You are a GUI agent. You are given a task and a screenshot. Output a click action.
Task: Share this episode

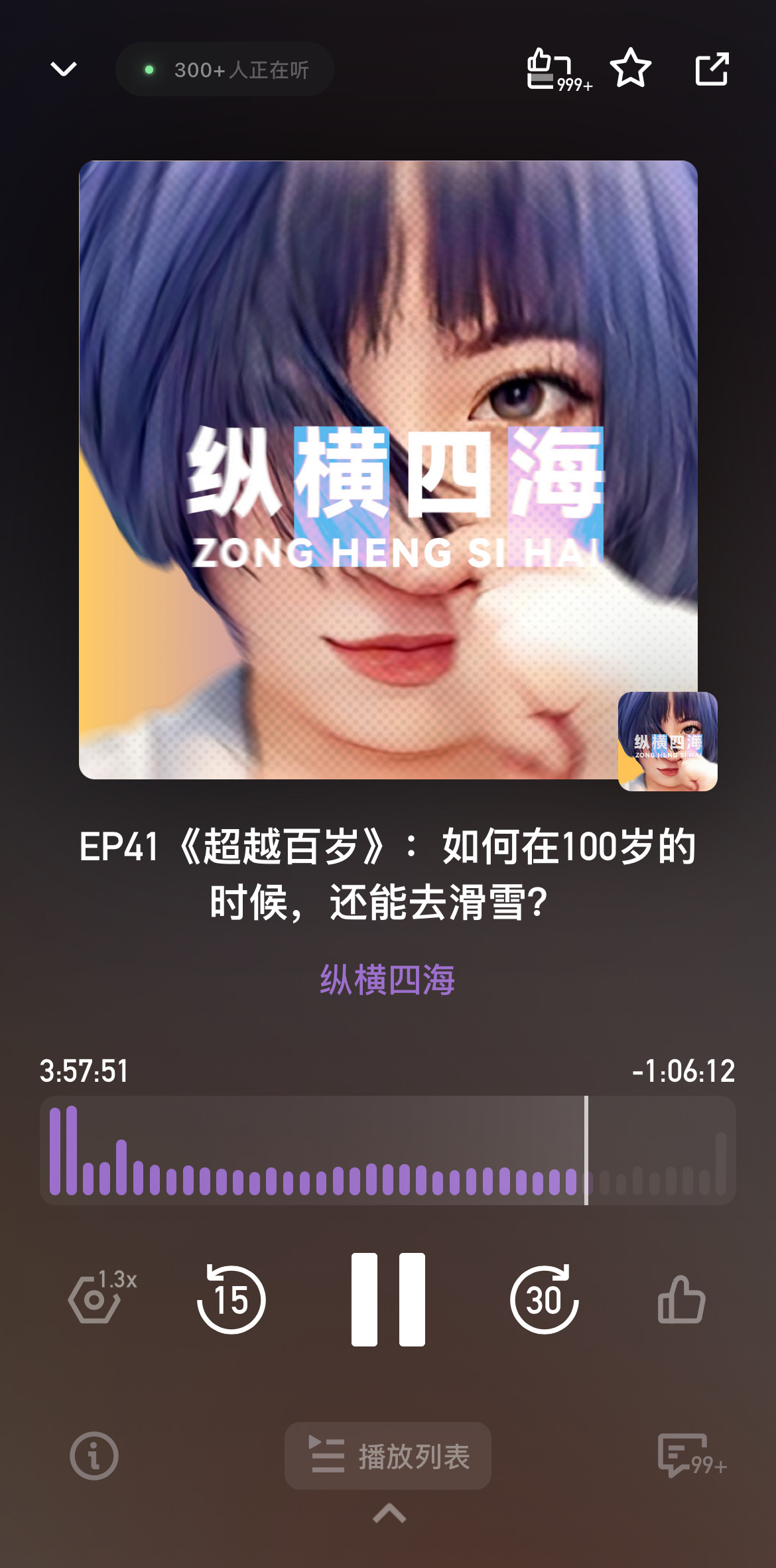(x=712, y=69)
